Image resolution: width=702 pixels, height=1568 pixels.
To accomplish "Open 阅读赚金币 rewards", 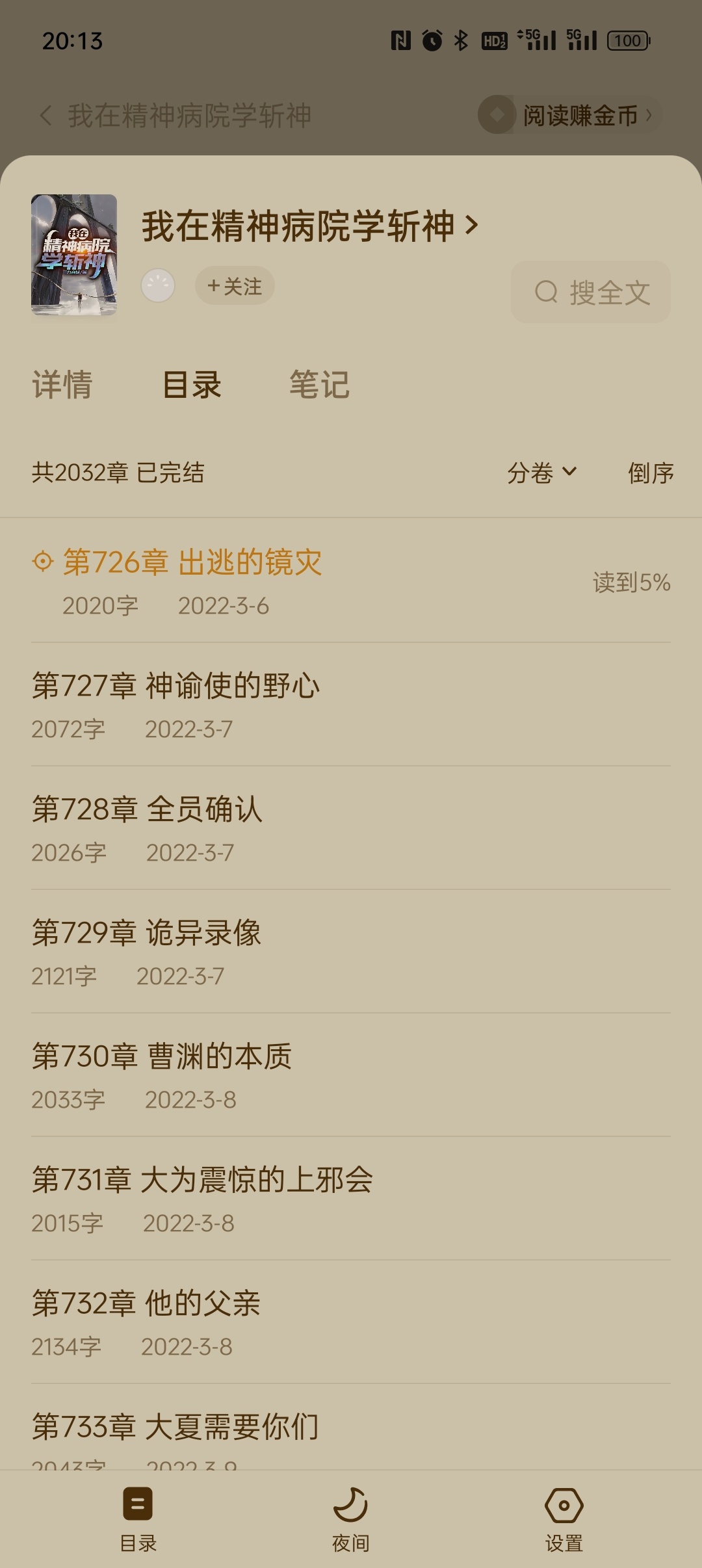I will [569, 115].
